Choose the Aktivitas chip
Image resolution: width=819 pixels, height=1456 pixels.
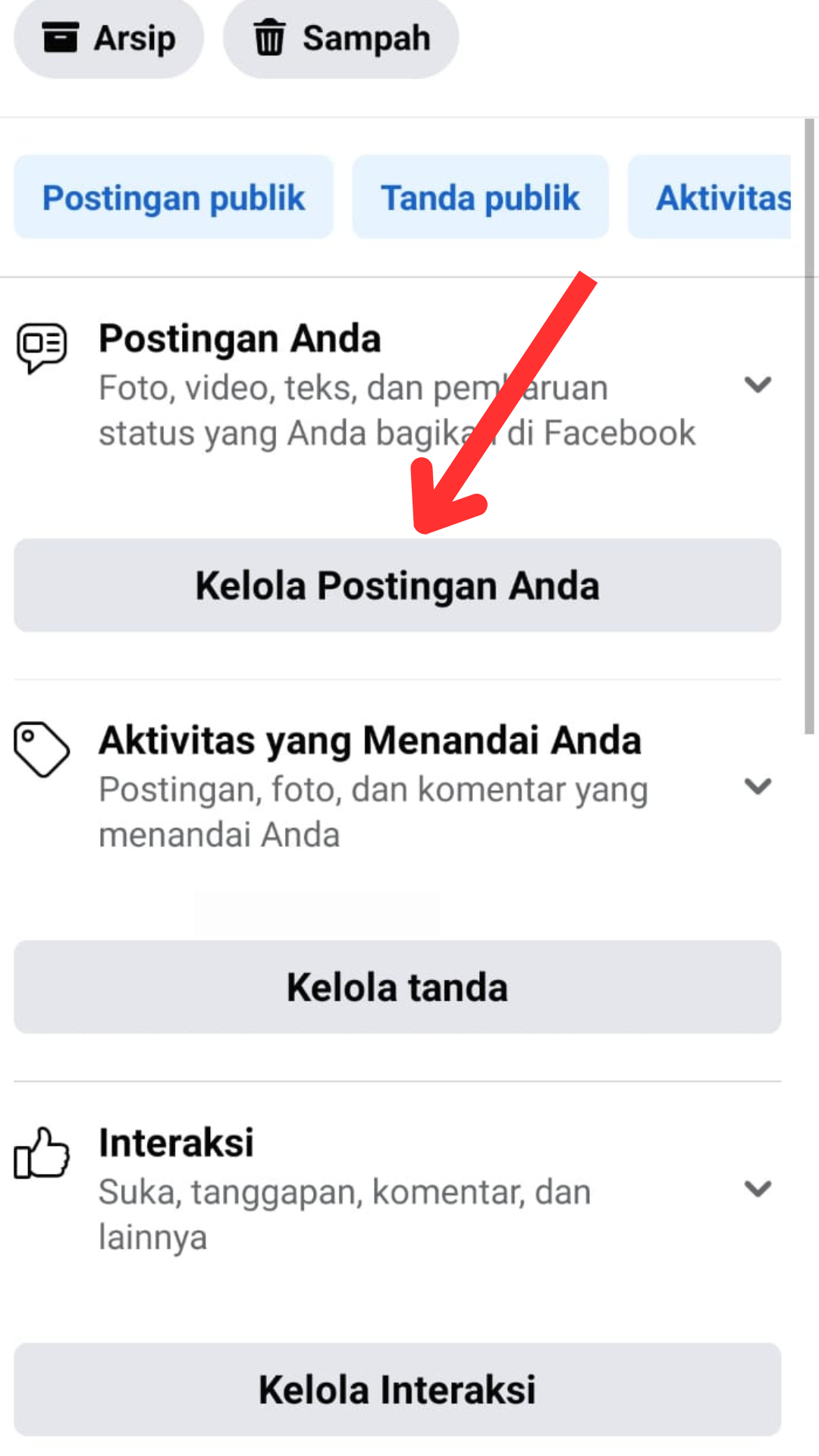[710, 197]
